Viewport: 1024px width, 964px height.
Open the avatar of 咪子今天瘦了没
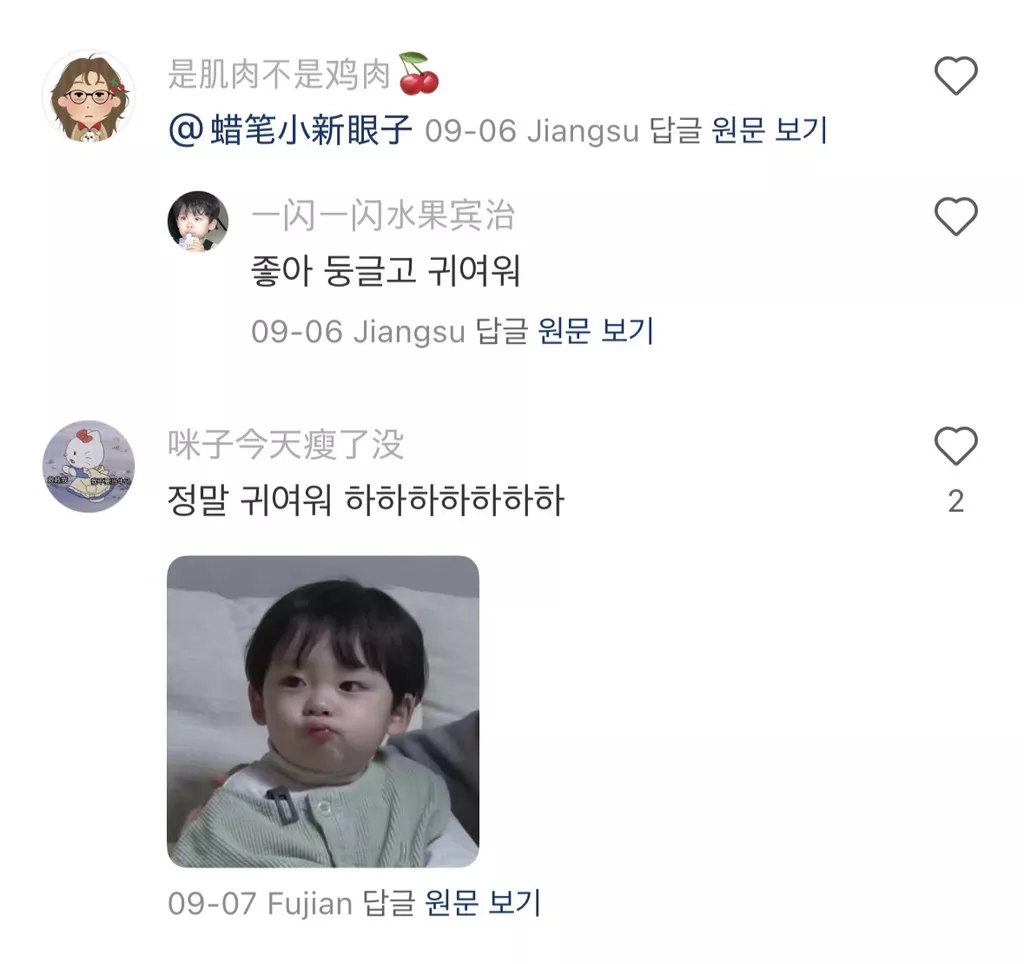88,466
